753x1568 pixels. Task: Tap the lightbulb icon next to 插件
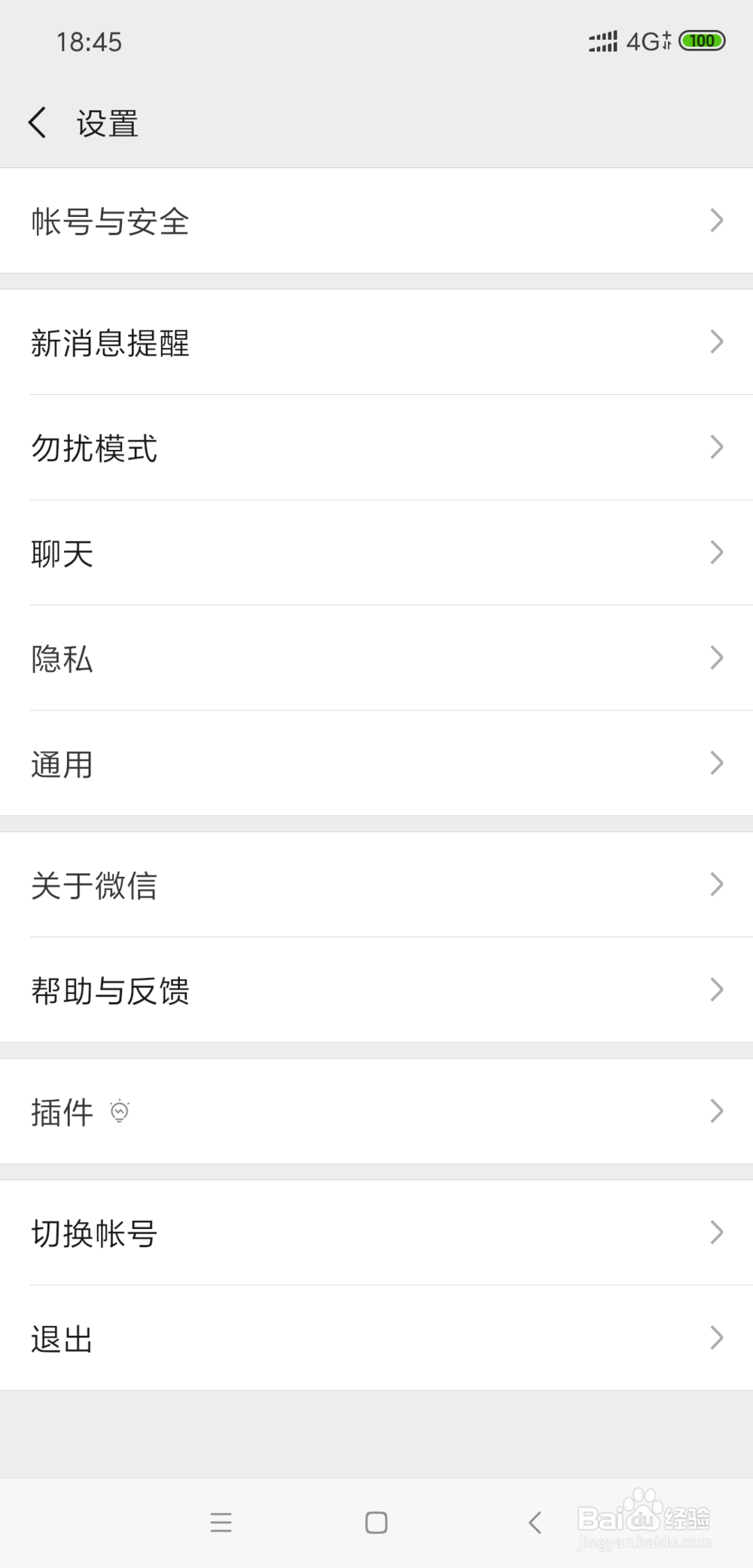coord(120,1111)
